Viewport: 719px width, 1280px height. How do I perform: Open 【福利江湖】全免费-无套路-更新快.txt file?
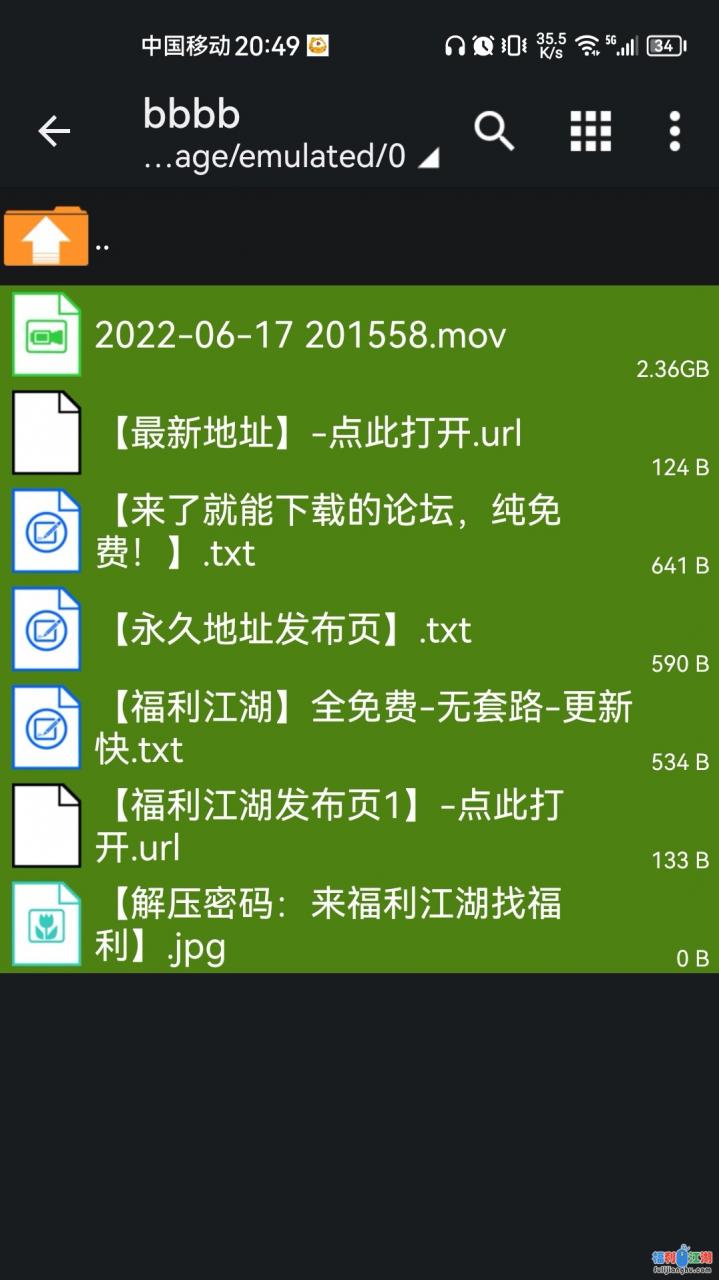click(365, 727)
